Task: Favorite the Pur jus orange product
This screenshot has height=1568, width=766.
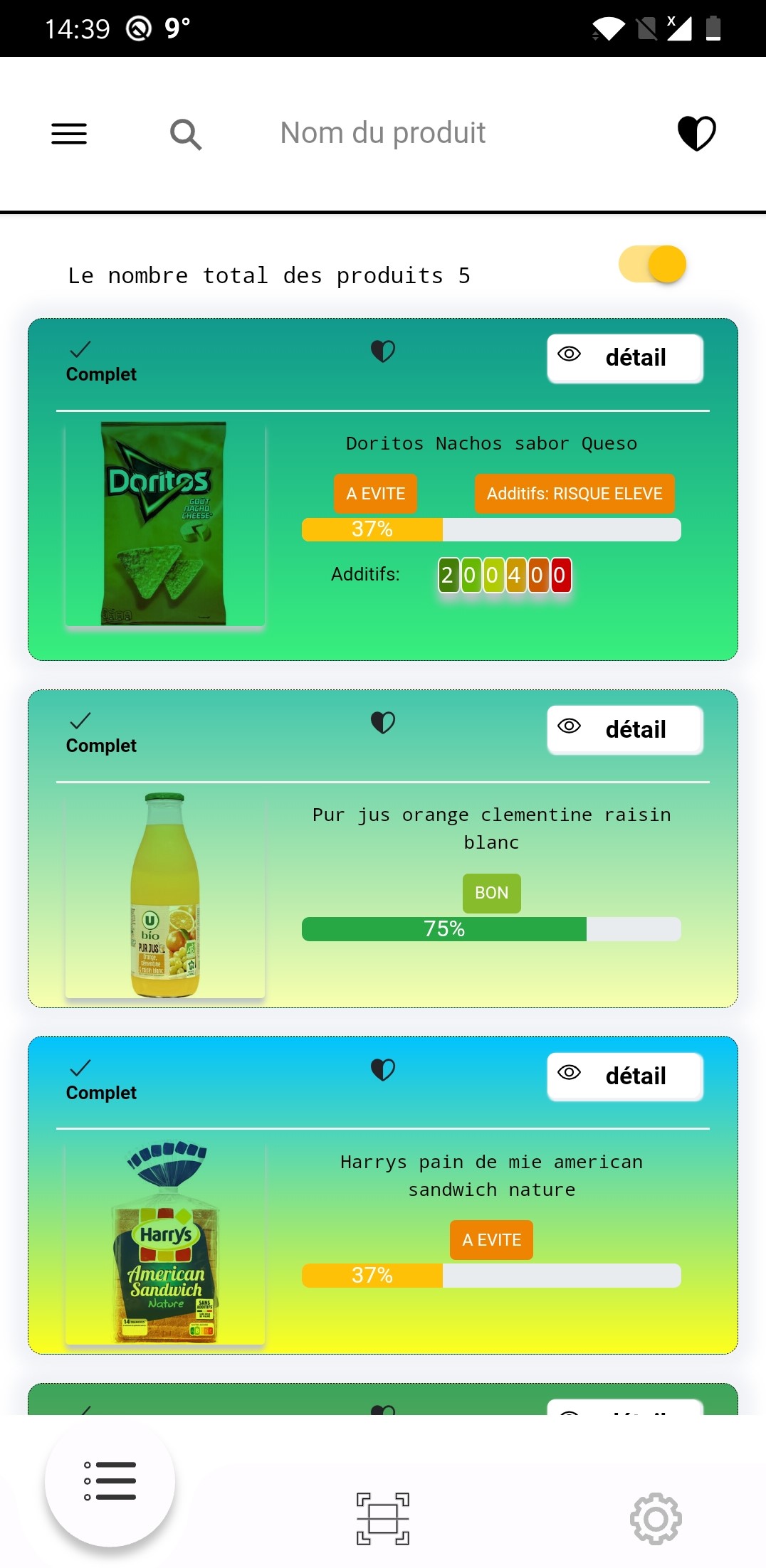Action: point(383,722)
